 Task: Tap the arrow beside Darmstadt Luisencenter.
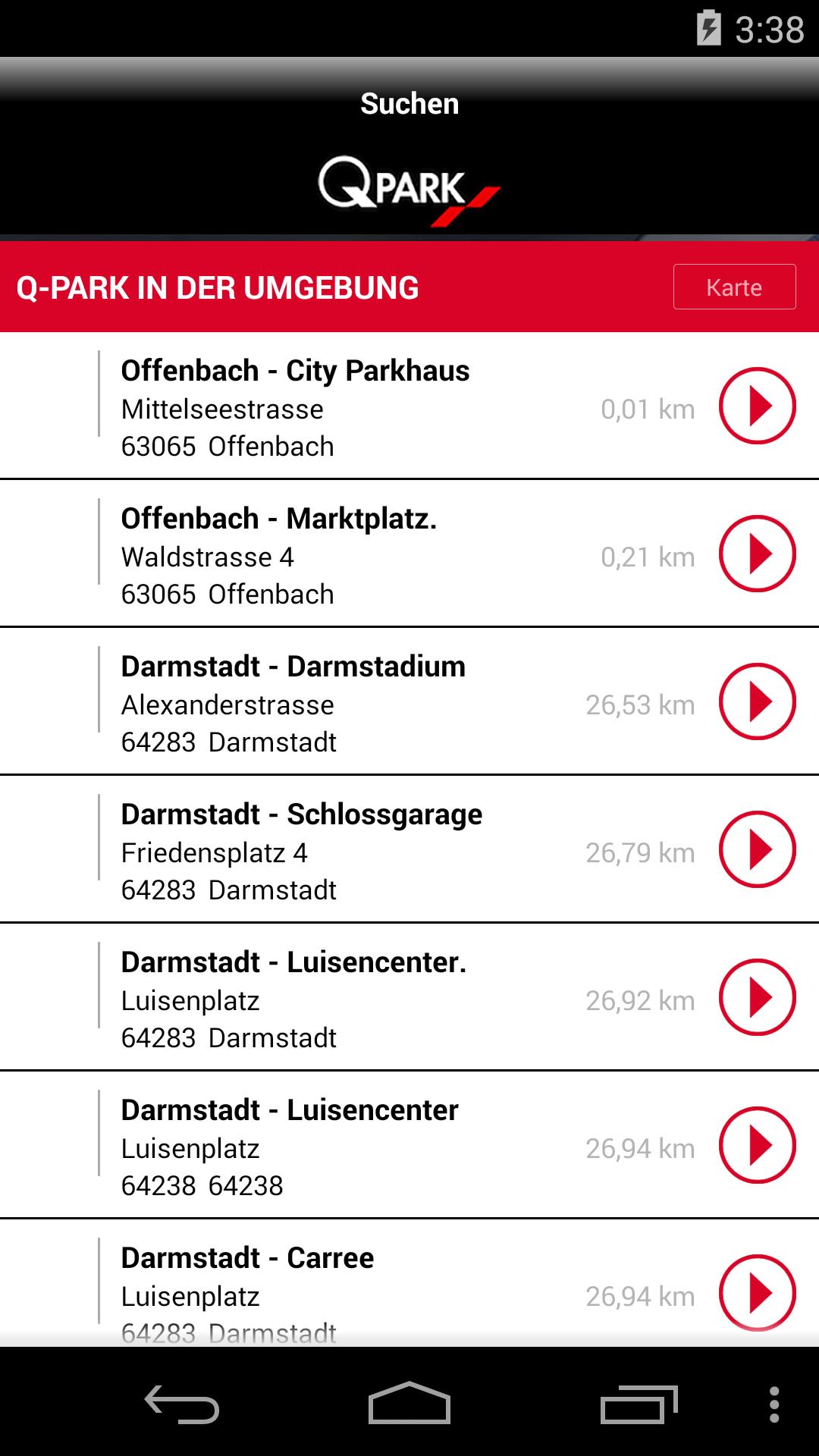pyautogui.click(x=758, y=999)
